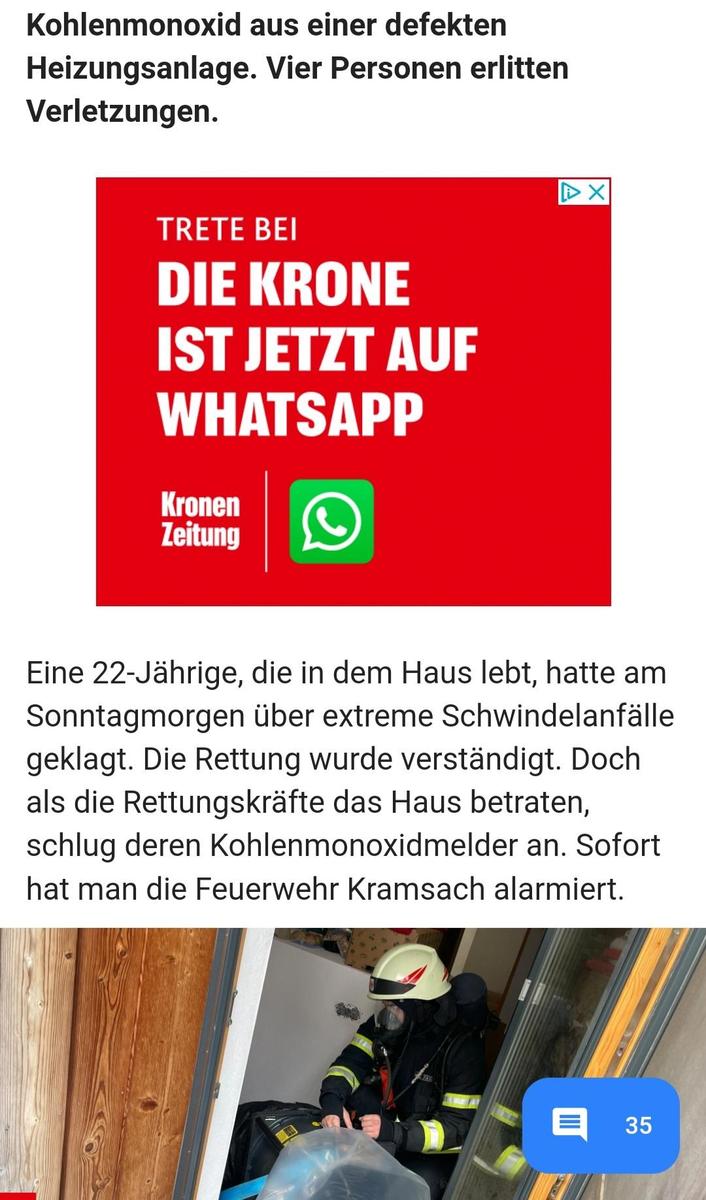Open the comments button showing 35
The height and width of the screenshot is (1200, 706).
point(600,1125)
